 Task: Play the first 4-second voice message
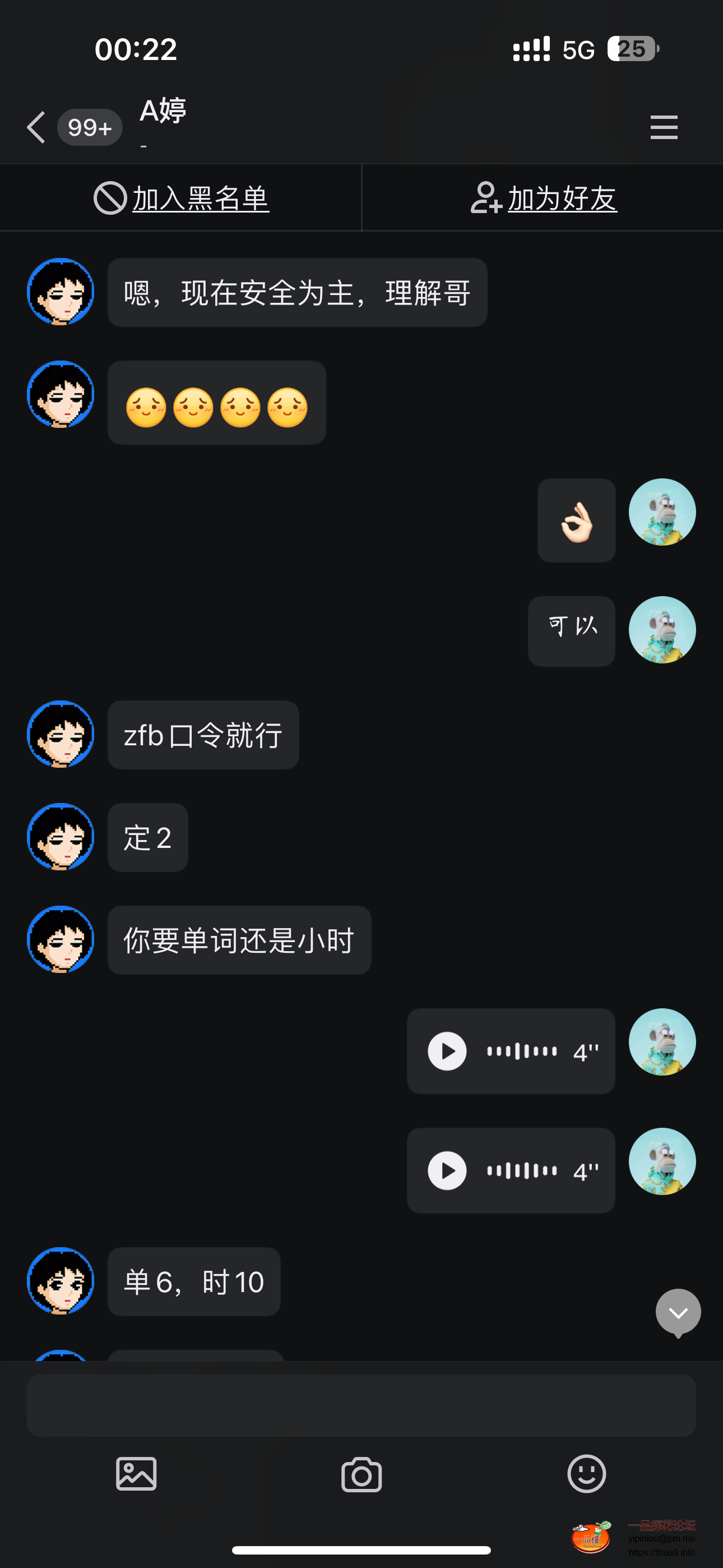(x=447, y=1051)
